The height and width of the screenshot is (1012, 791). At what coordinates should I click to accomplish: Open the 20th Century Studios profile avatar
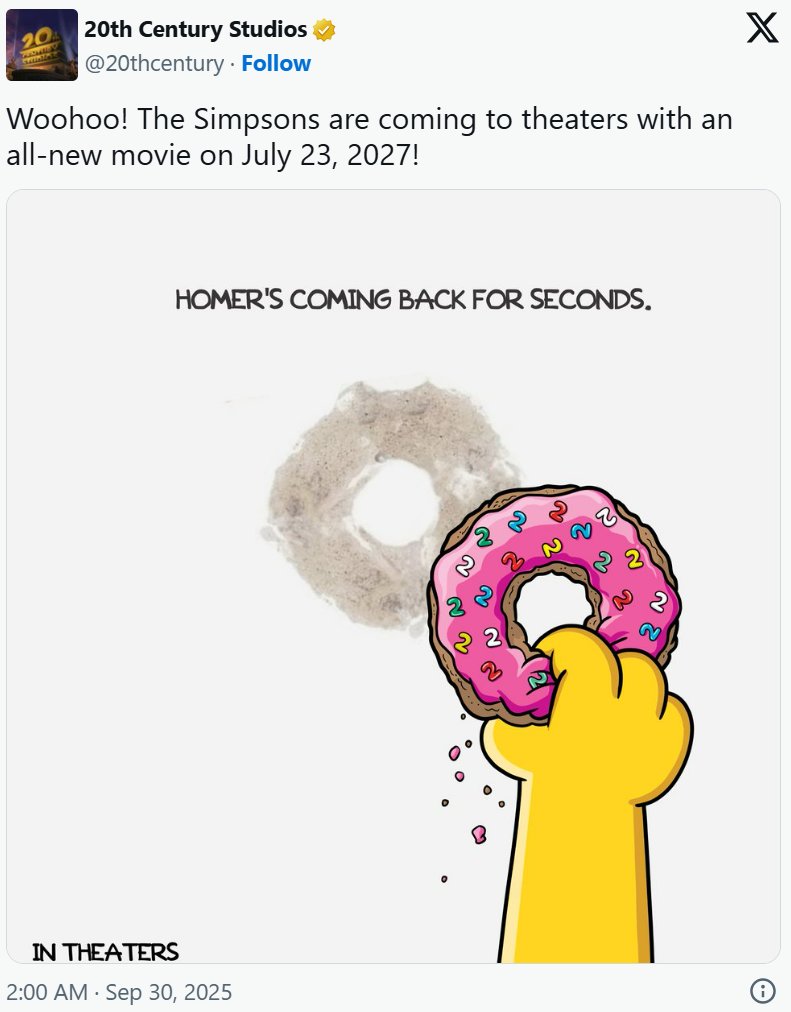(42, 45)
